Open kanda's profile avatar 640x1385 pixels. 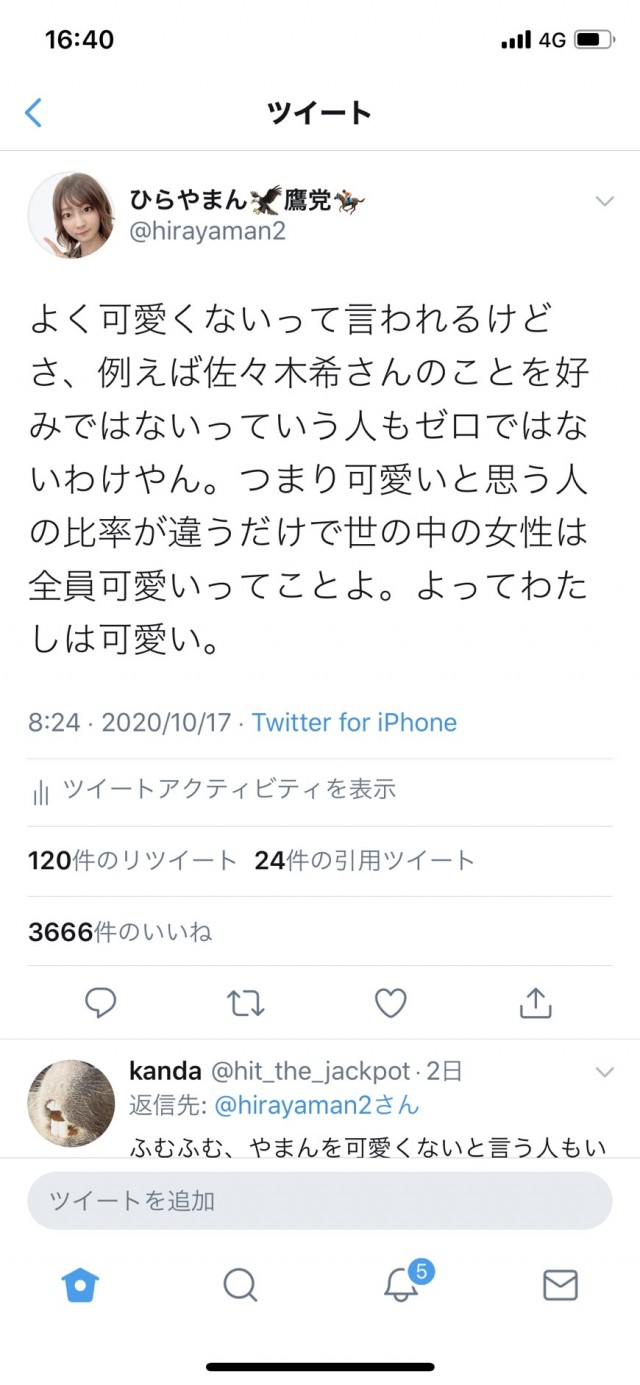[x=70, y=1103]
